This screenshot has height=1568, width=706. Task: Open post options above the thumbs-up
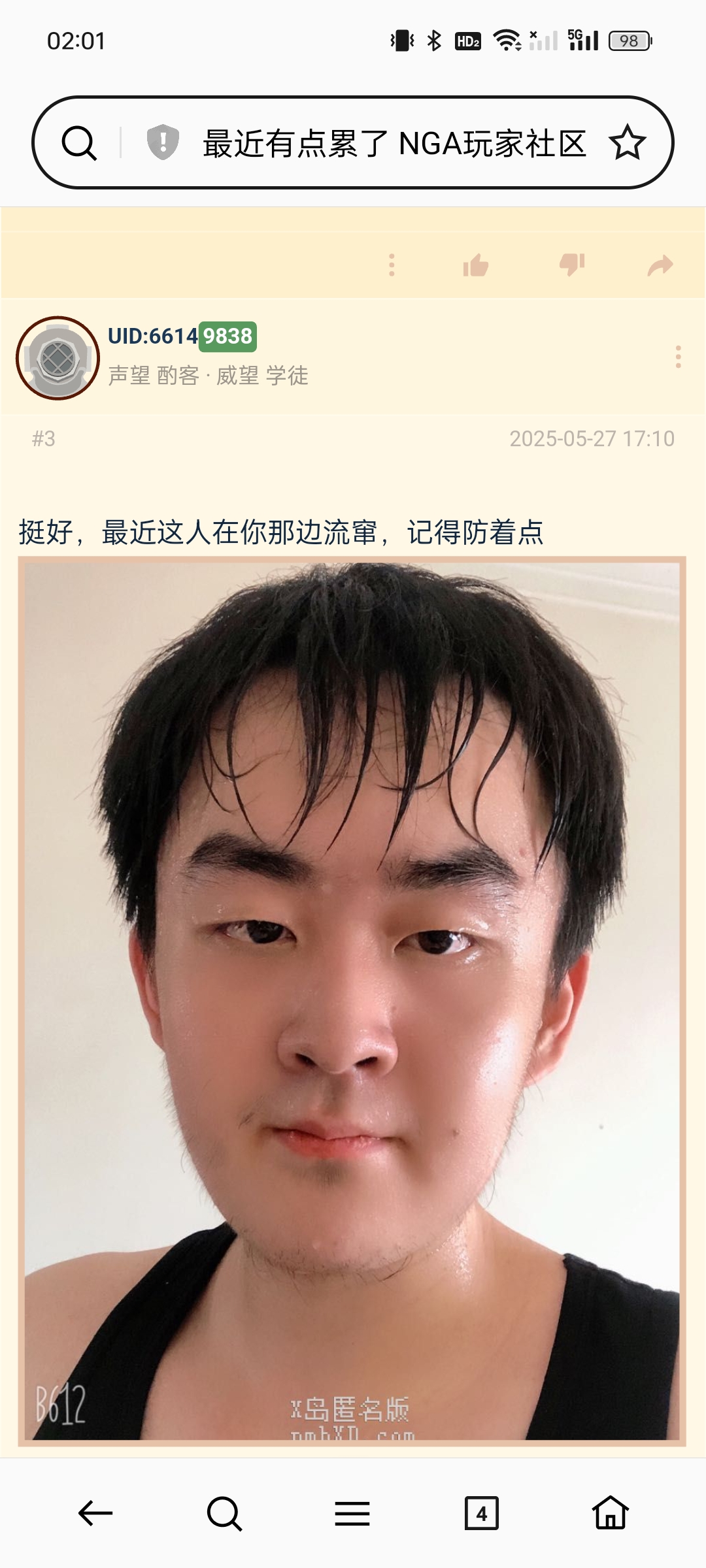point(392,265)
